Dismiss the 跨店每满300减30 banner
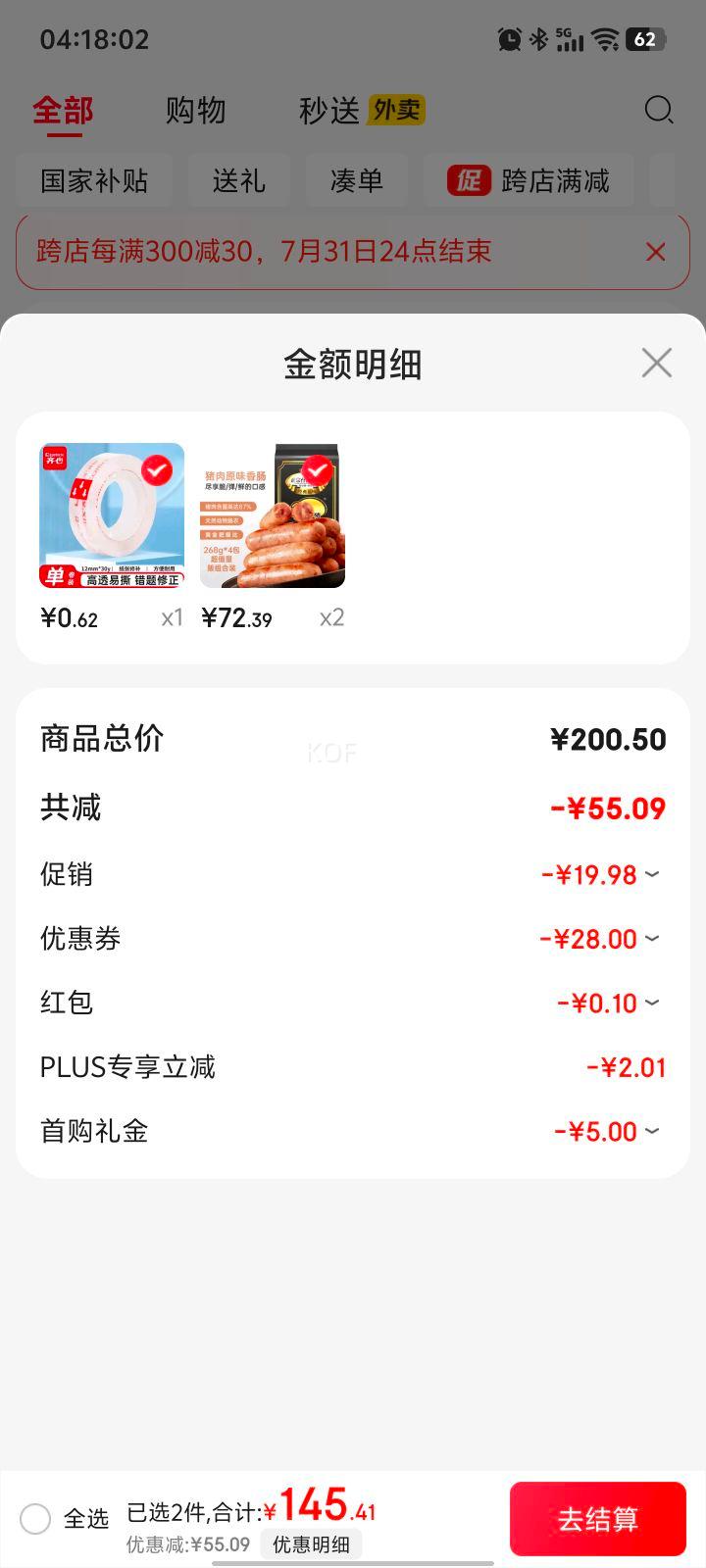706x1568 pixels. pos(655,252)
